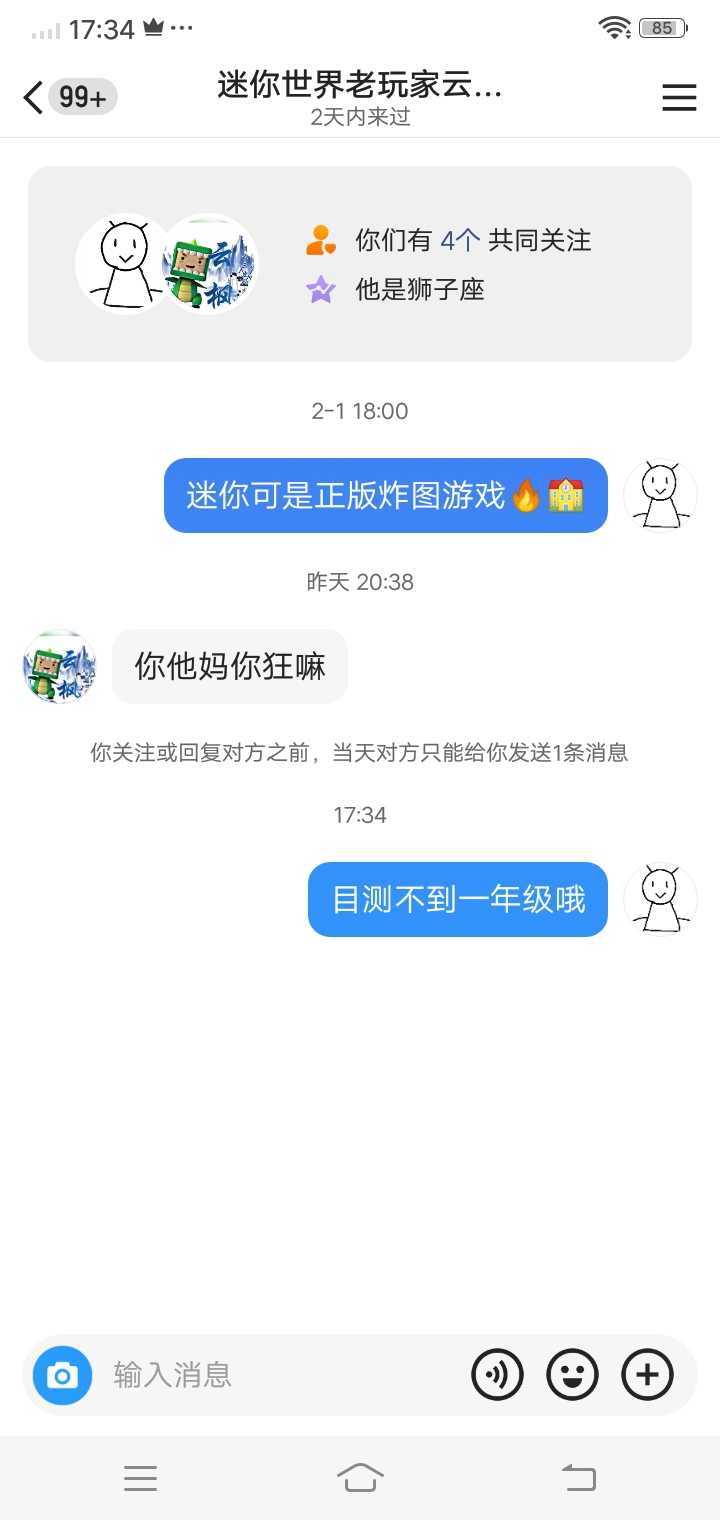Open the camera to send a photo
The width and height of the screenshot is (720, 1520).
pyautogui.click(x=62, y=1375)
